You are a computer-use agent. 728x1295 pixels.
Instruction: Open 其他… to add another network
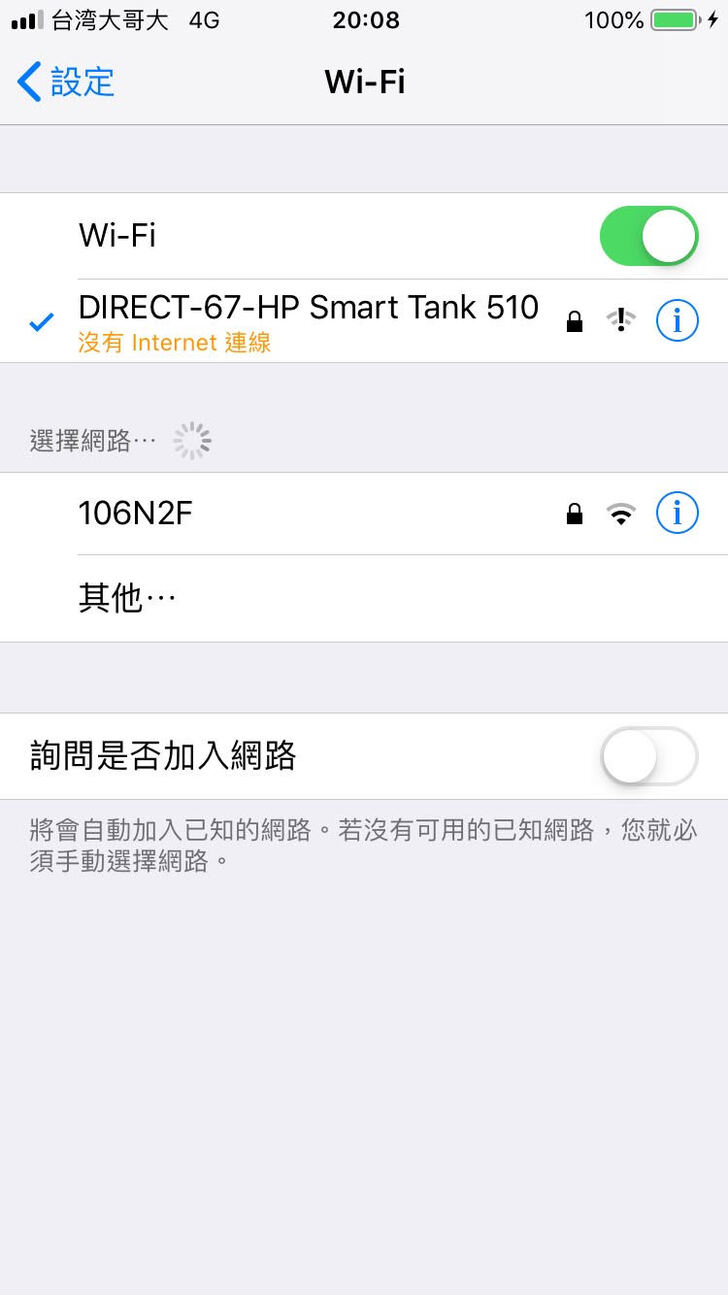coord(128,598)
